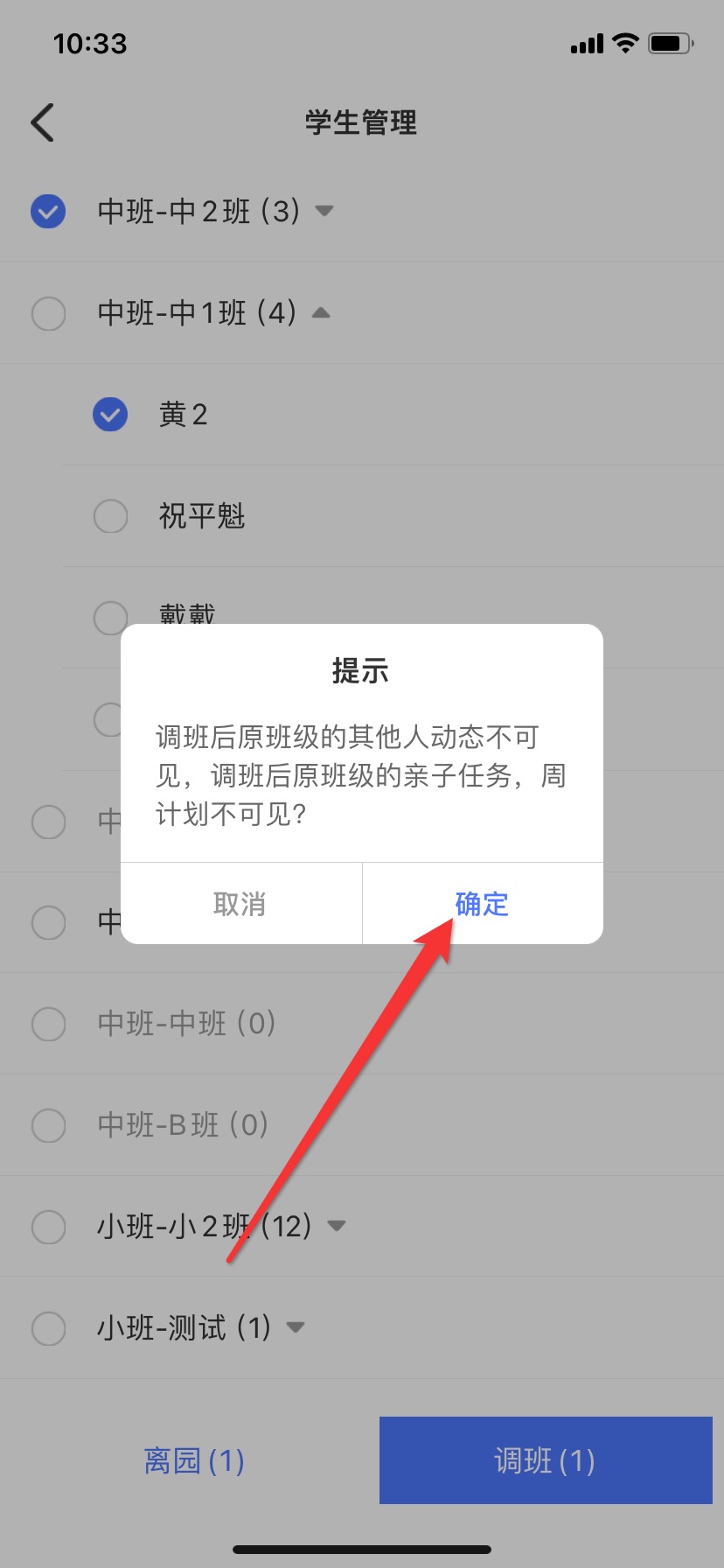Screen dimensions: 724x1568
Task: Confirm the class transfer with 确定
Action: [x=482, y=904]
